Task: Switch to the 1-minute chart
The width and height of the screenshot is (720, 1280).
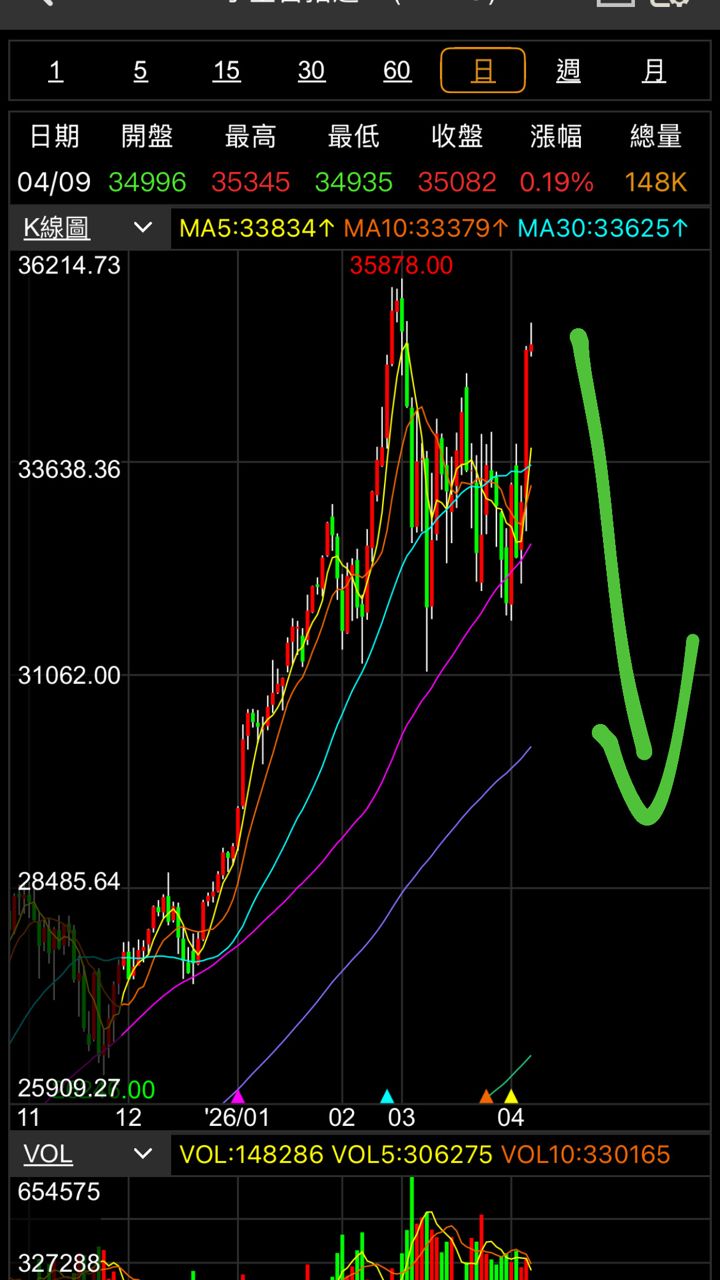Action: coord(55,71)
